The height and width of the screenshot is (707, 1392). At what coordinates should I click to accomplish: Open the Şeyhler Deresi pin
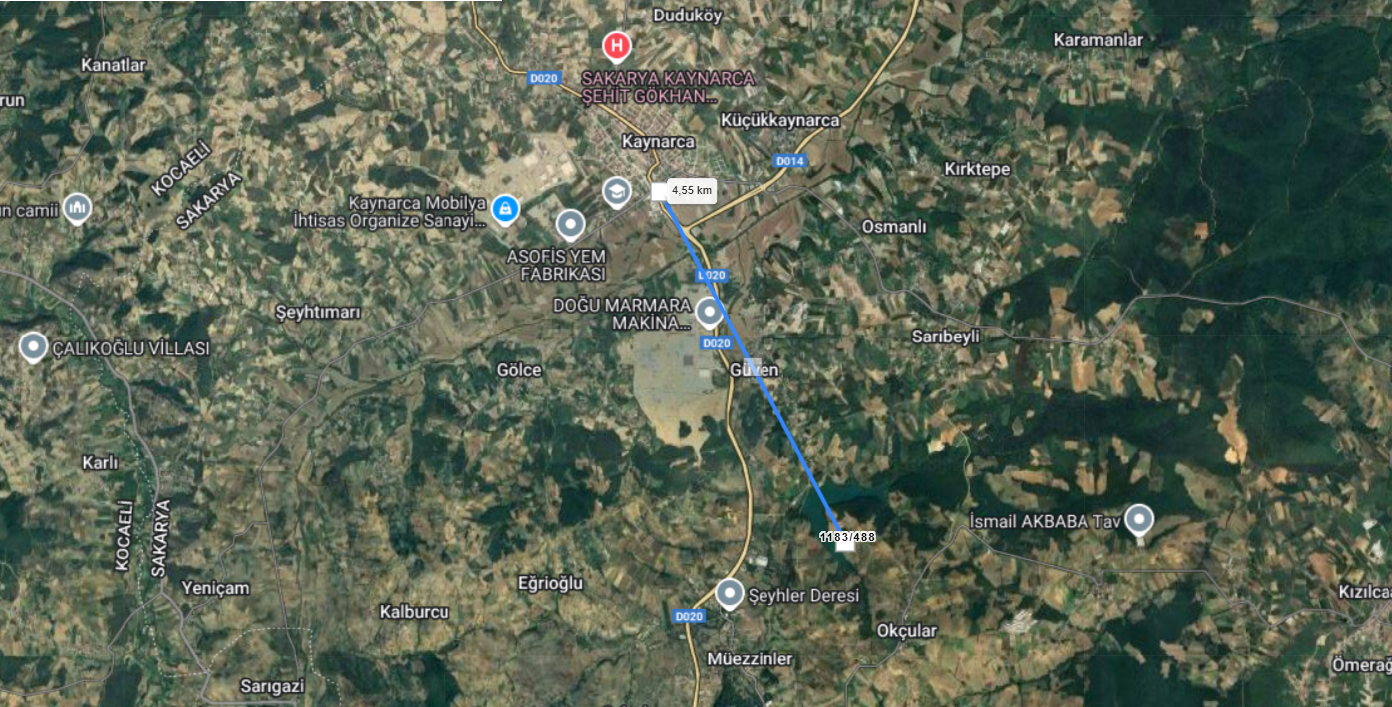pyautogui.click(x=731, y=593)
